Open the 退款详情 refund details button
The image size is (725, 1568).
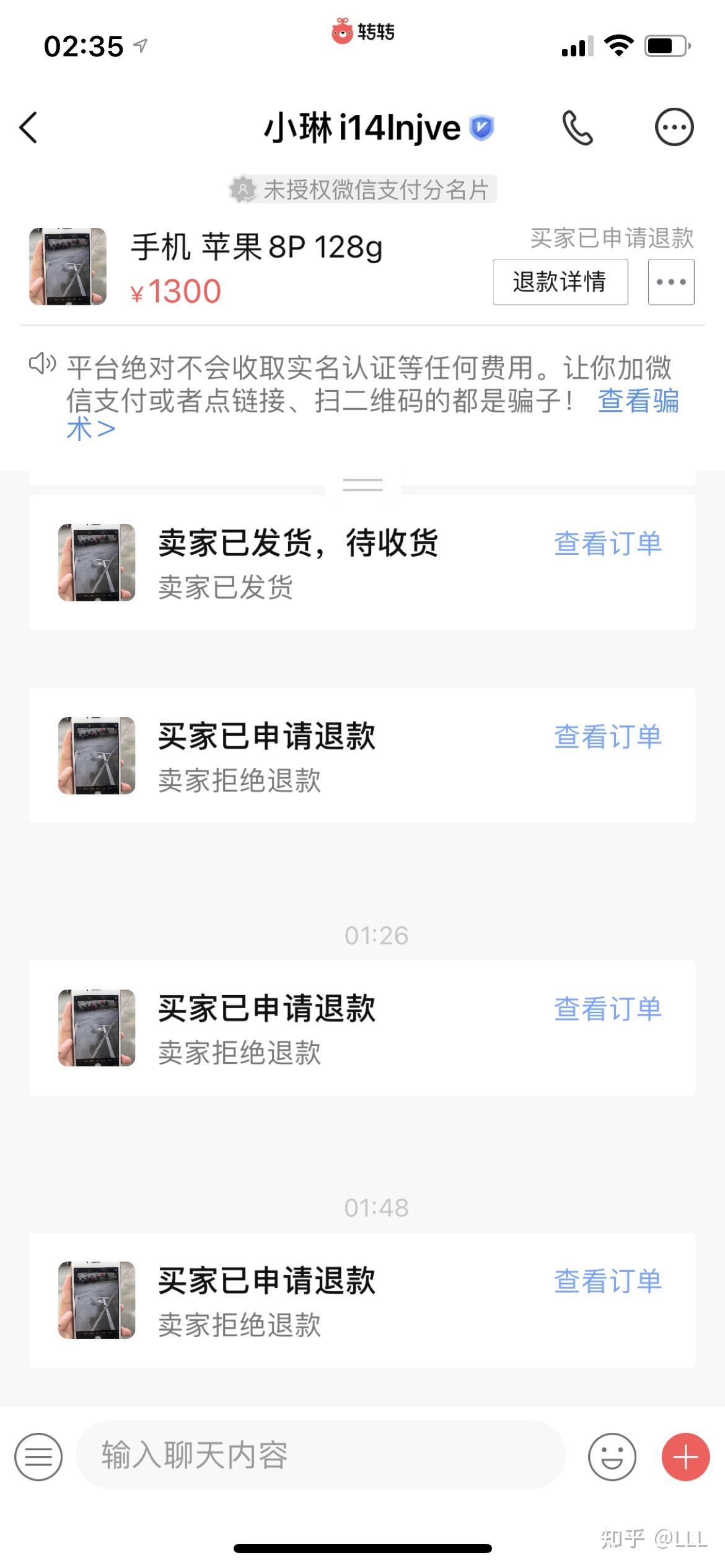(x=560, y=282)
